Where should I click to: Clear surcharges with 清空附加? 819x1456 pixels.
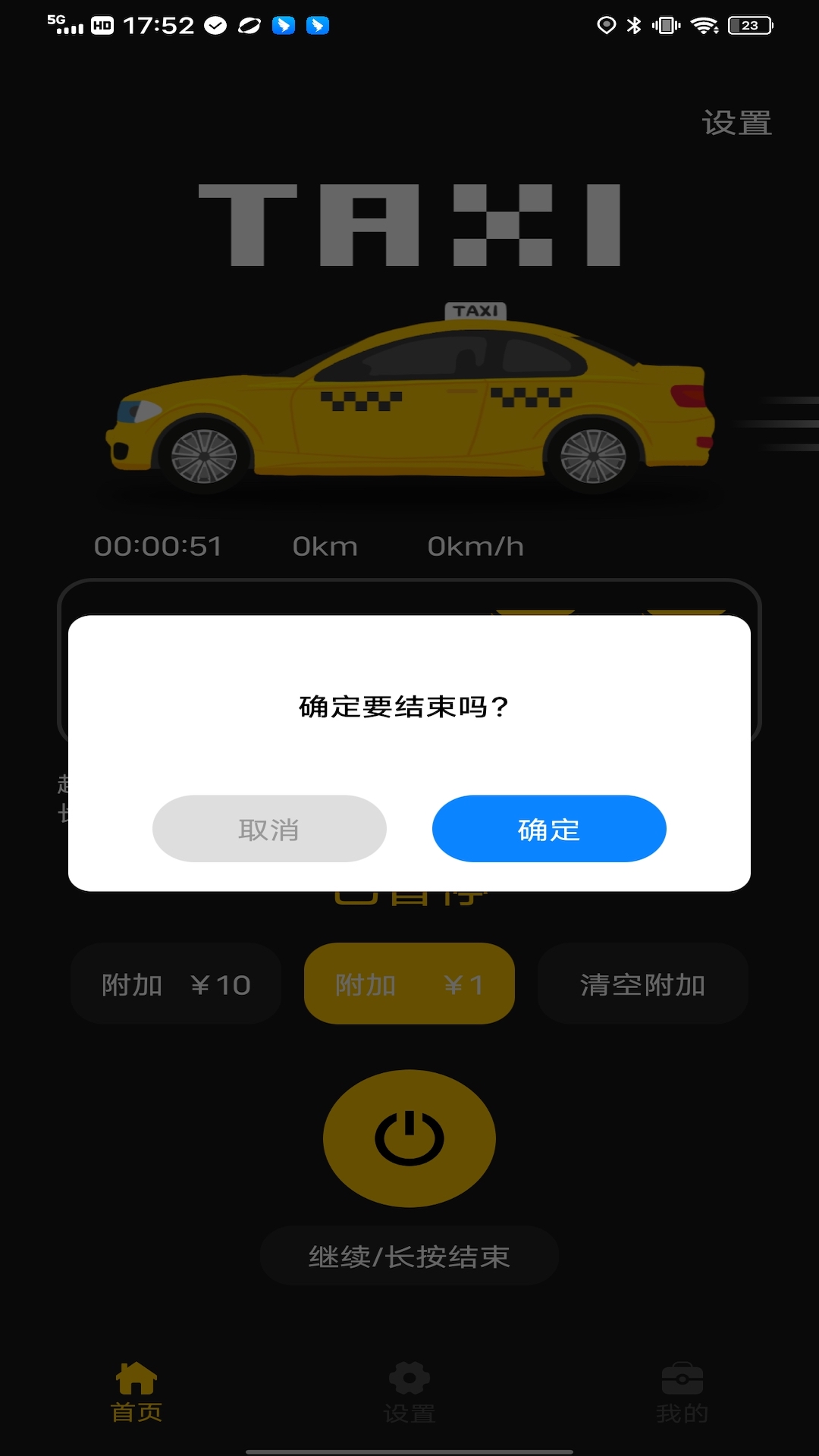point(642,984)
